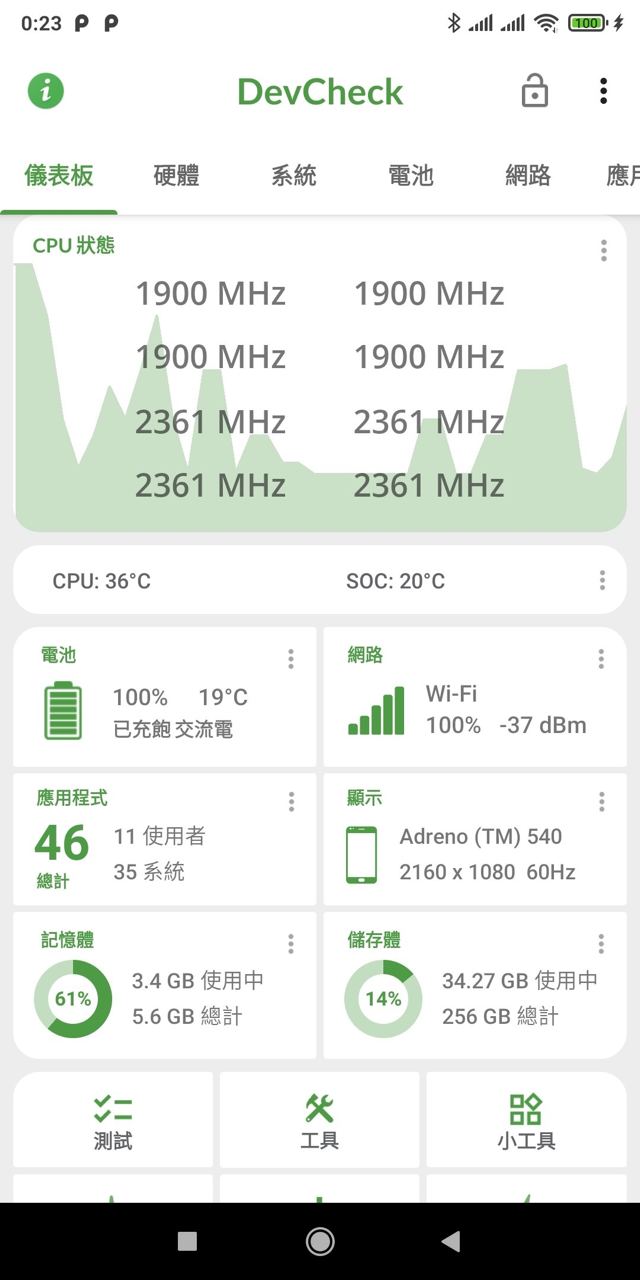Open the 應用程式 card showing 46 apps

(165, 839)
